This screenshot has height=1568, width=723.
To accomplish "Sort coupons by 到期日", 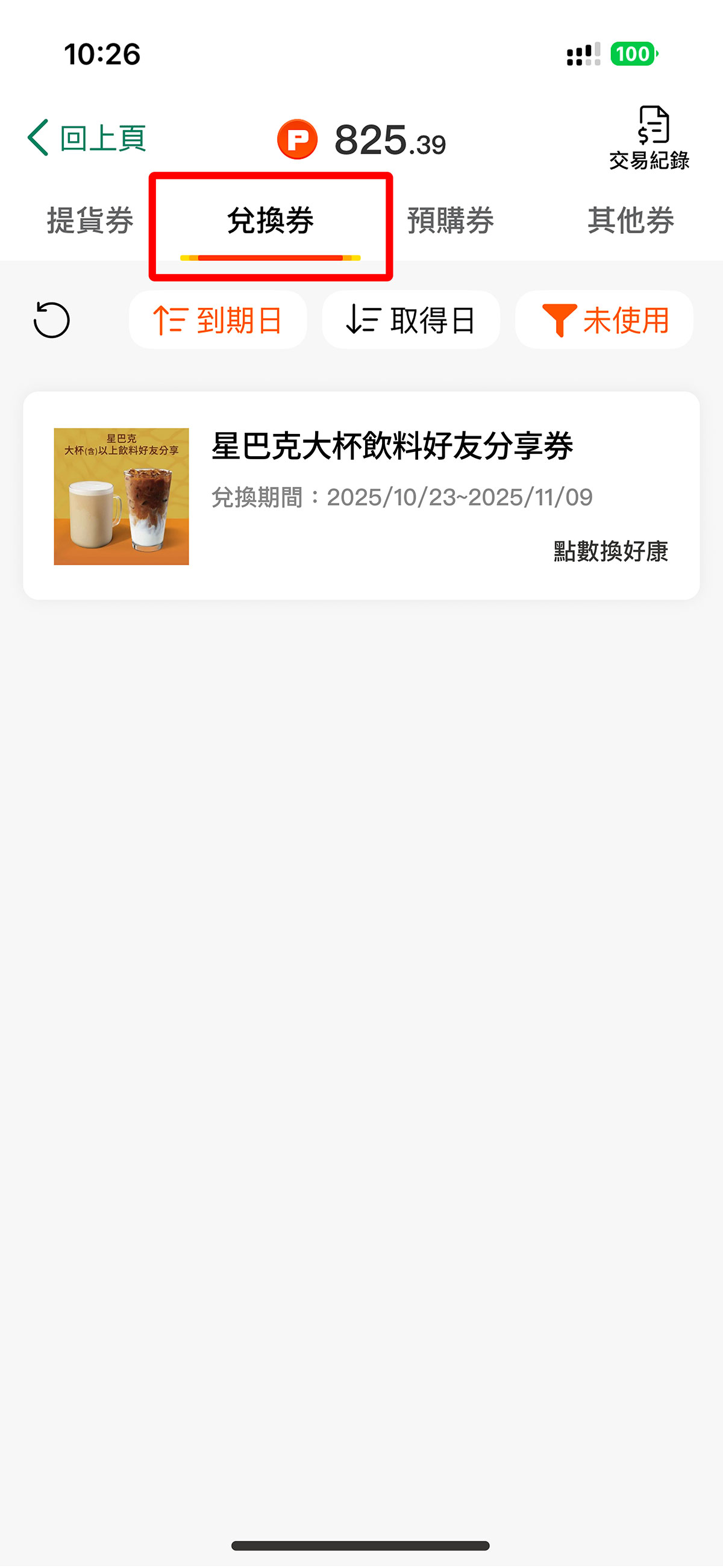I will click(x=218, y=319).
